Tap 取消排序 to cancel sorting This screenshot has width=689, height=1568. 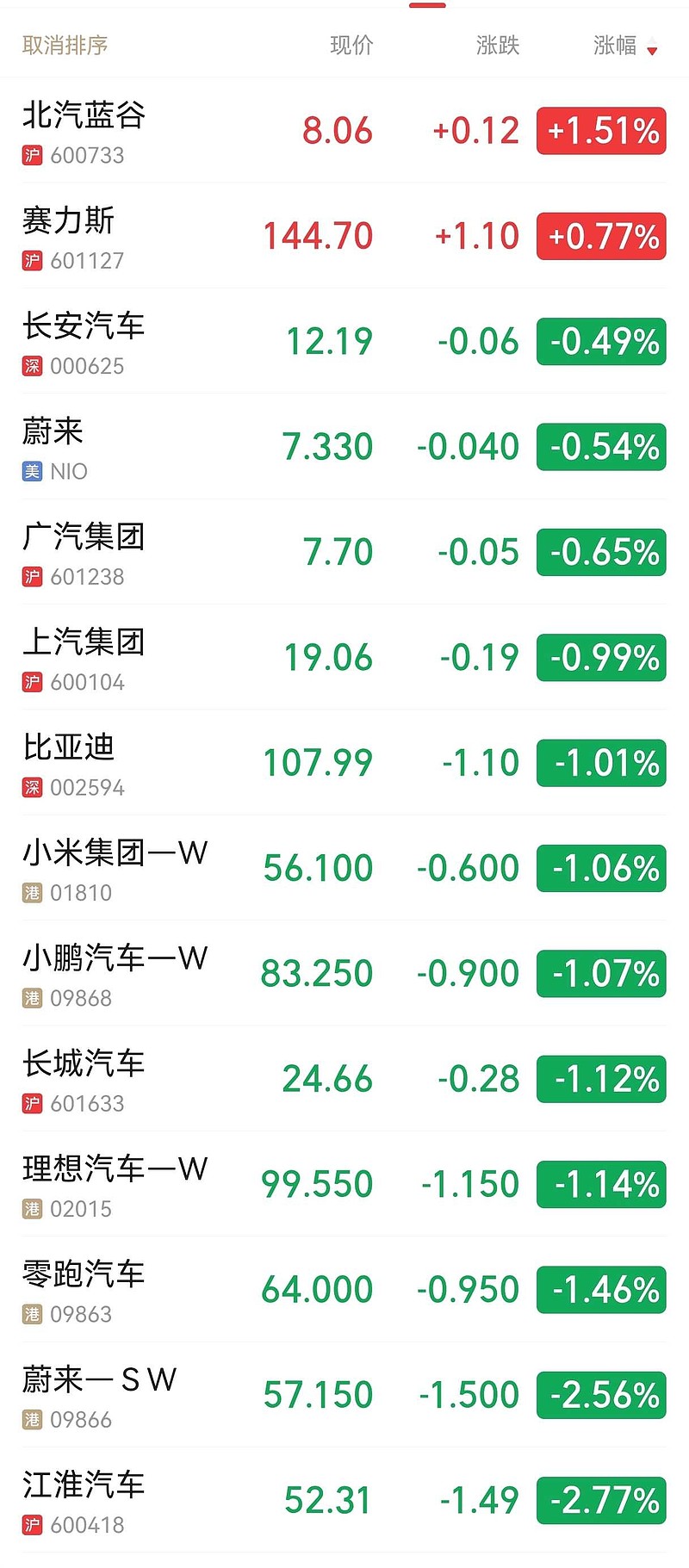coord(65,45)
